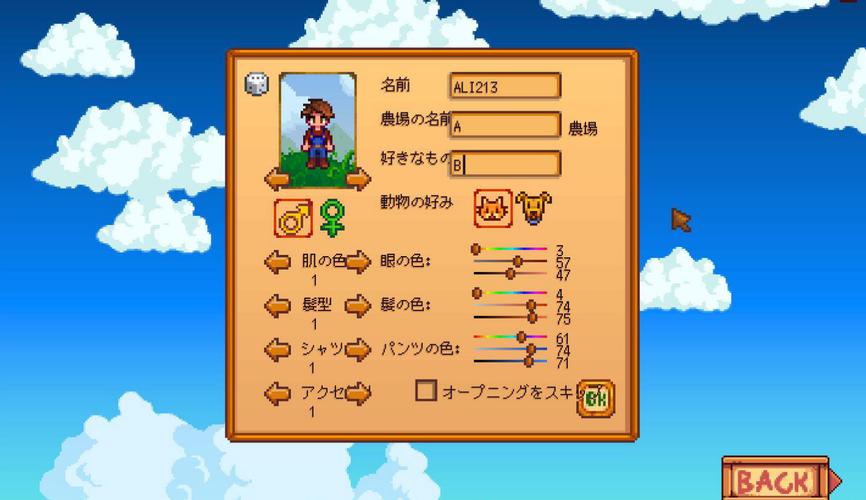Select next 肌の色 skin color
This screenshot has width=866, height=500.
[358, 262]
